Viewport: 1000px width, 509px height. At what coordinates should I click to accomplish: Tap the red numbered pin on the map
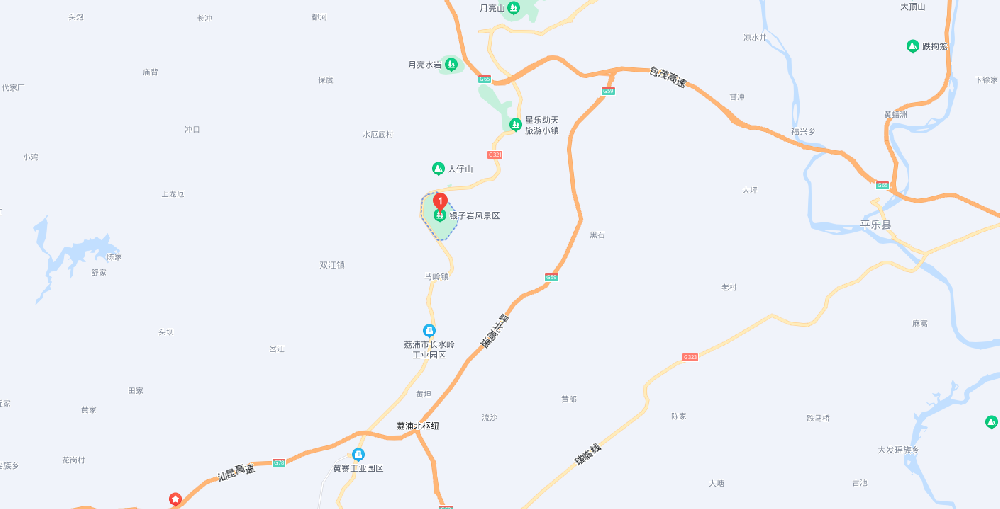point(439,201)
